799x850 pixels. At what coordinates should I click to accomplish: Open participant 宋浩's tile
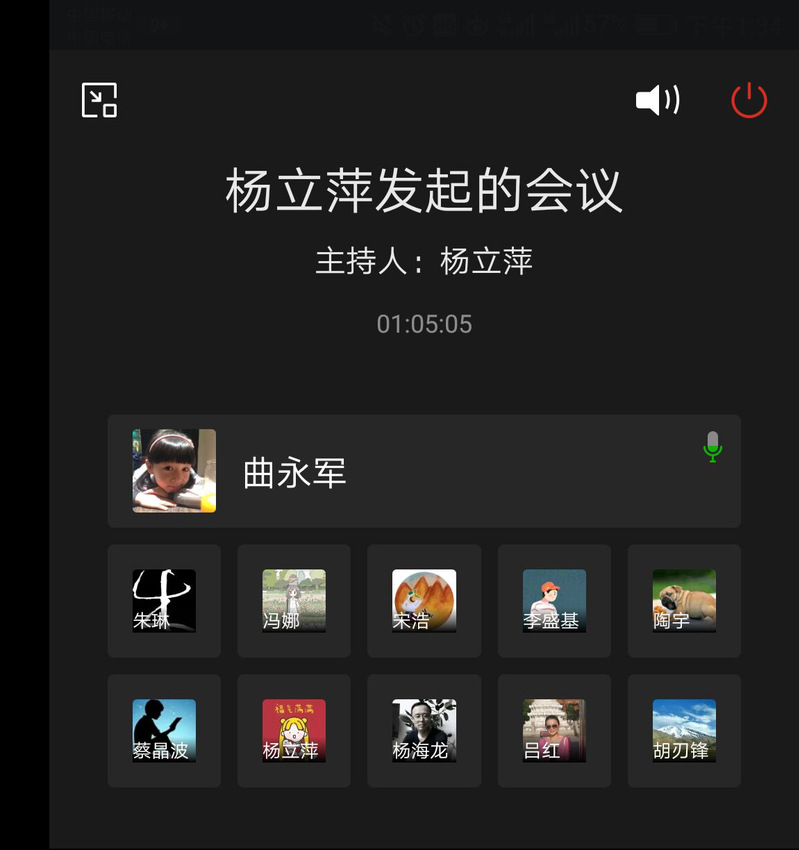click(x=424, y=601)
